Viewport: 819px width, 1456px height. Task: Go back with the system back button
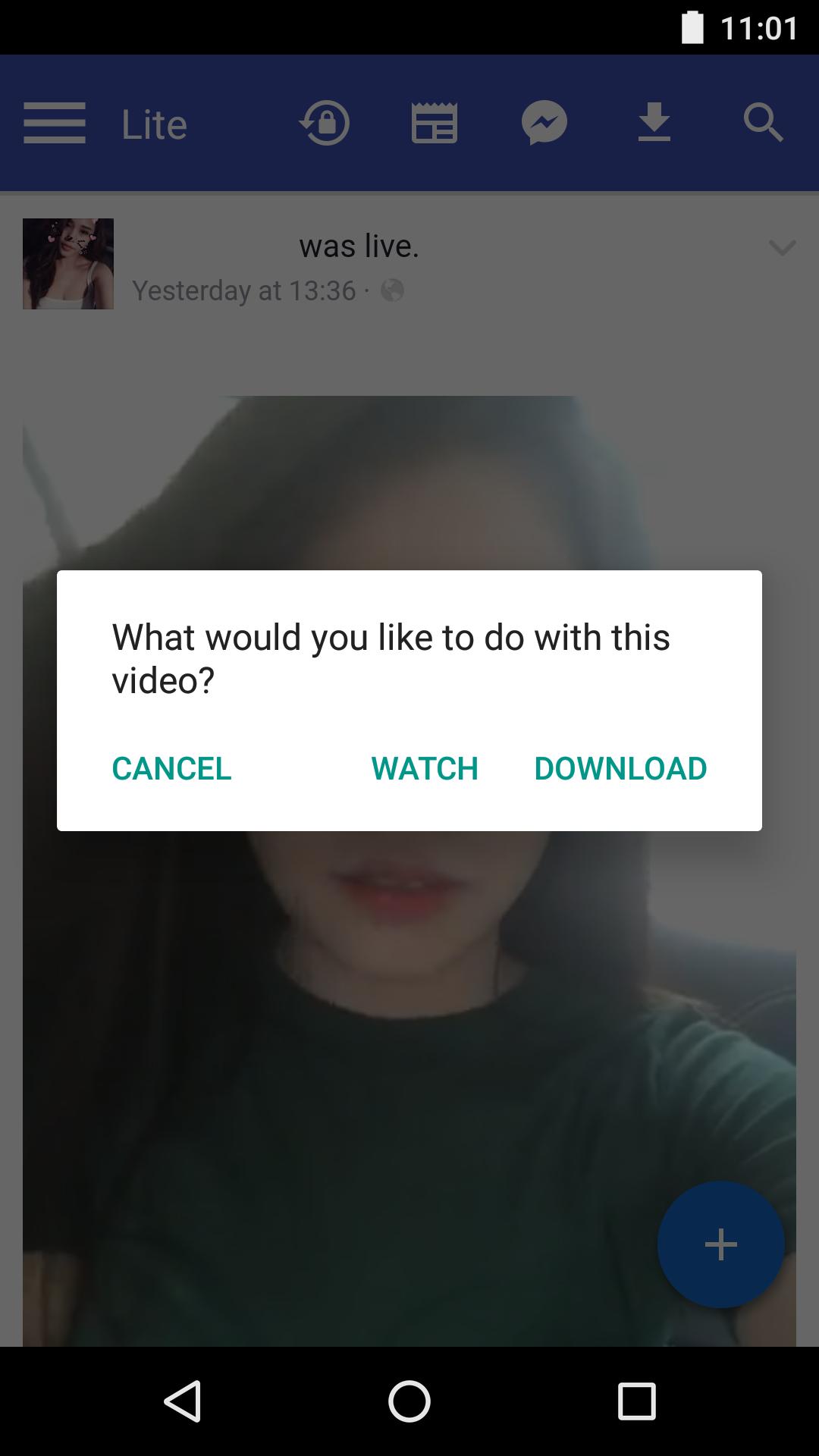[183, 1401]
